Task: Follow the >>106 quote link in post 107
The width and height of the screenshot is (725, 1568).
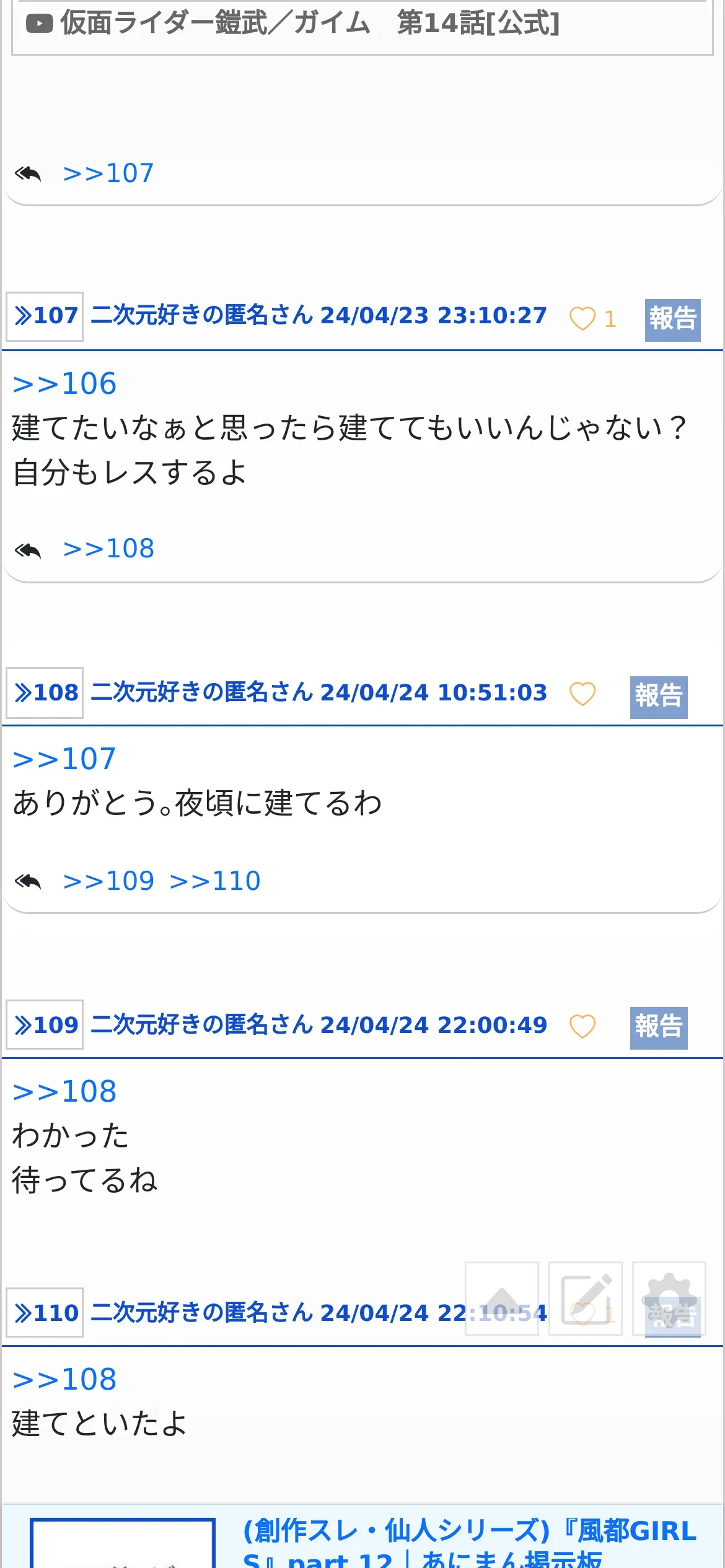Action: pos(64,384)
